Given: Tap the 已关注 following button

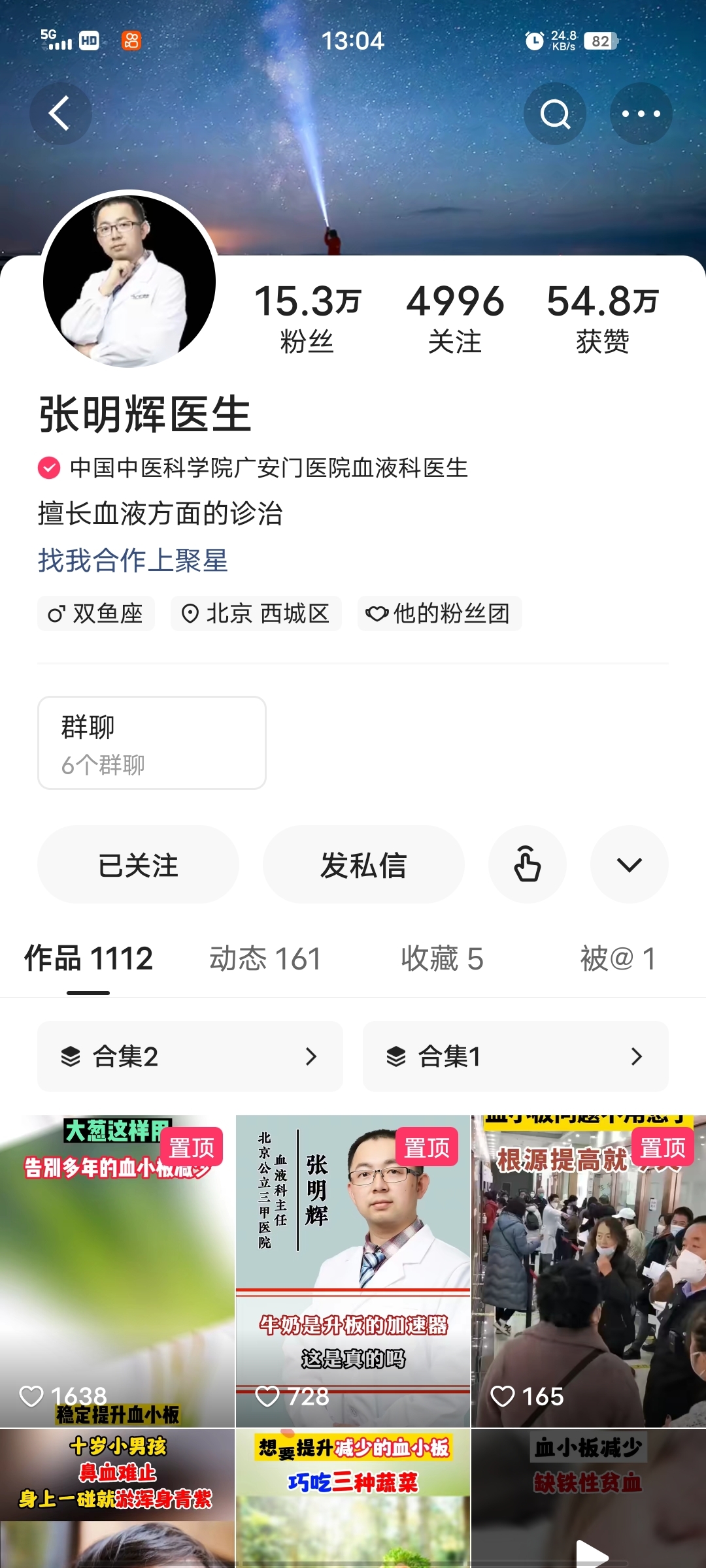Looking at the screenshot, I should click(138, 865).
